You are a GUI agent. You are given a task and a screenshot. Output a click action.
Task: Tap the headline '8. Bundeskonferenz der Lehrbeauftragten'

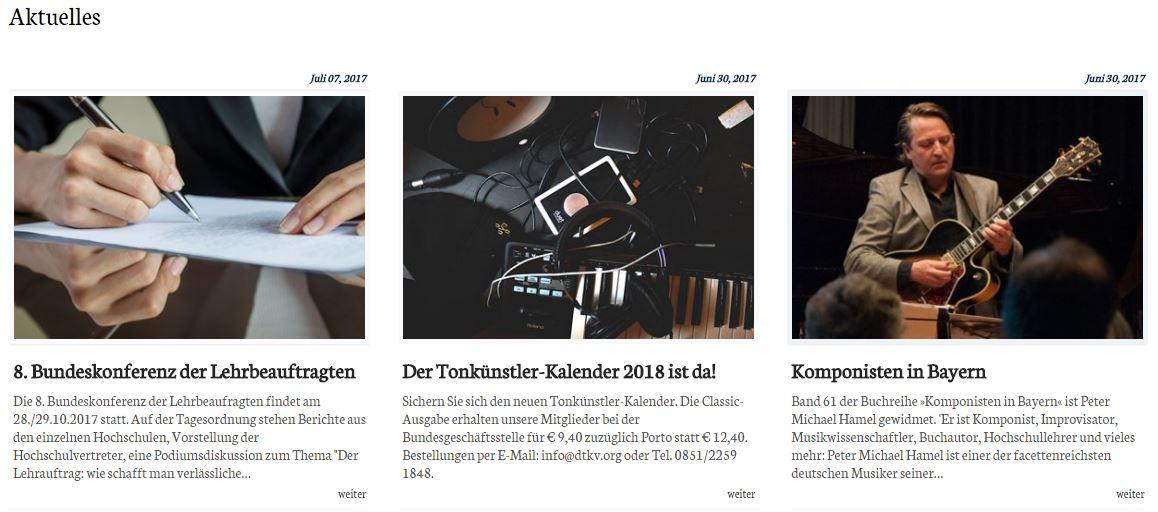[184, 372]
